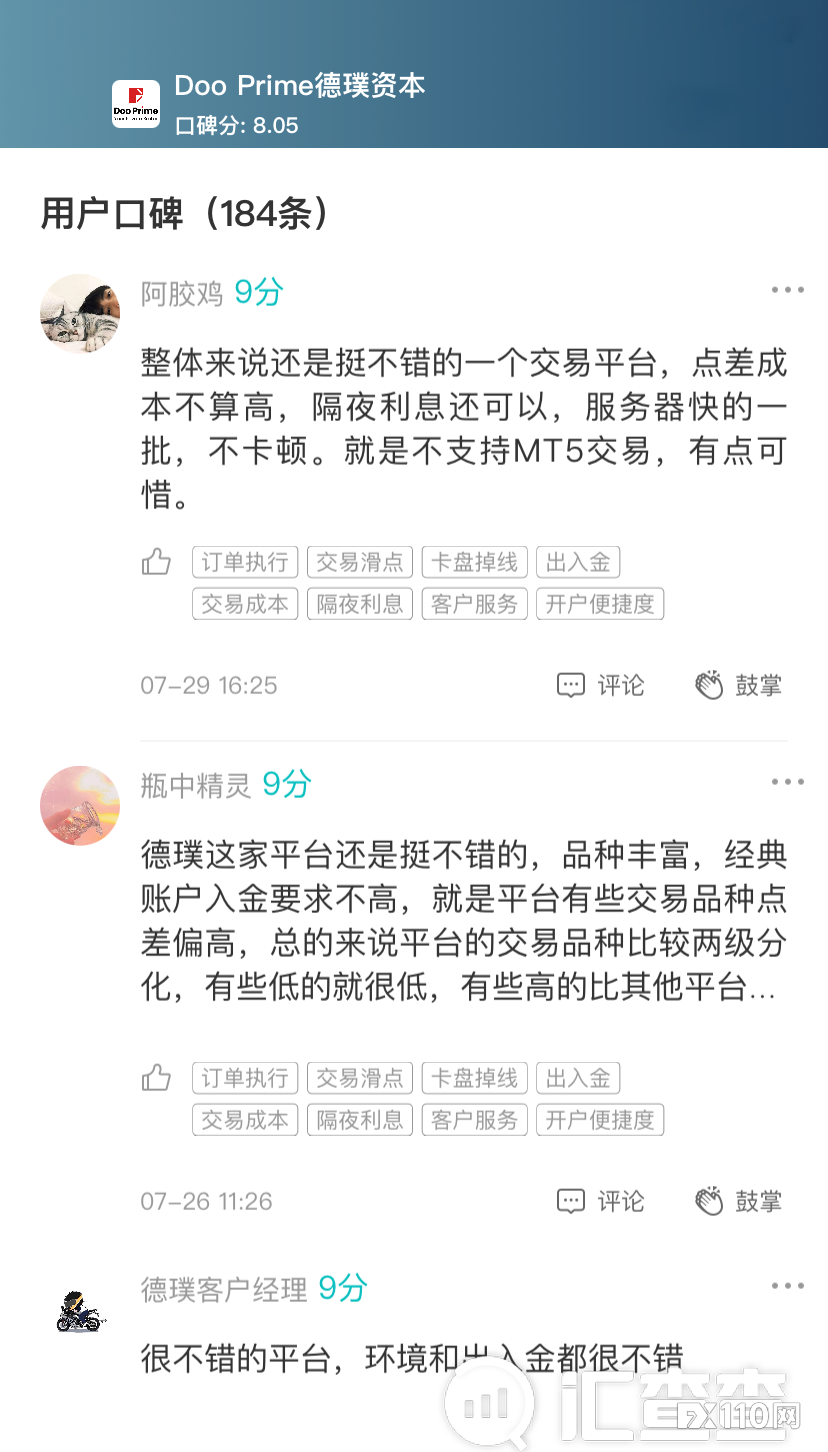Click the 开户便捷度 tag under the second review
This screenshot has width=828, height=1452.
point(600,1119)
